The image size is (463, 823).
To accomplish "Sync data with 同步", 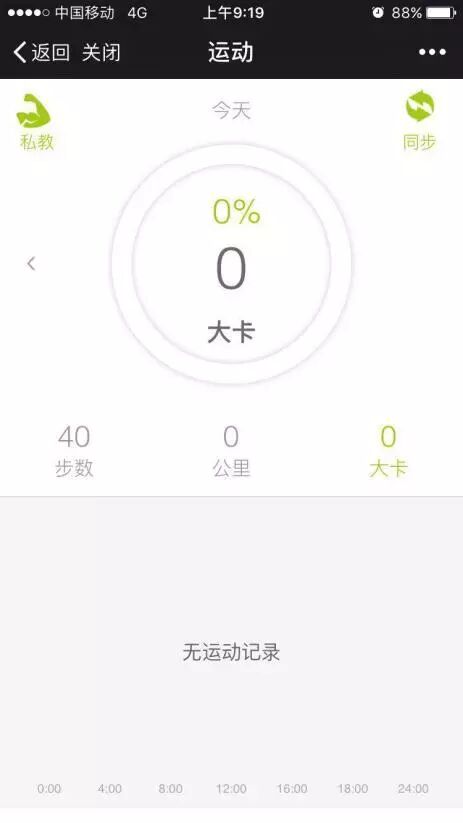I will tap(419, 121).
